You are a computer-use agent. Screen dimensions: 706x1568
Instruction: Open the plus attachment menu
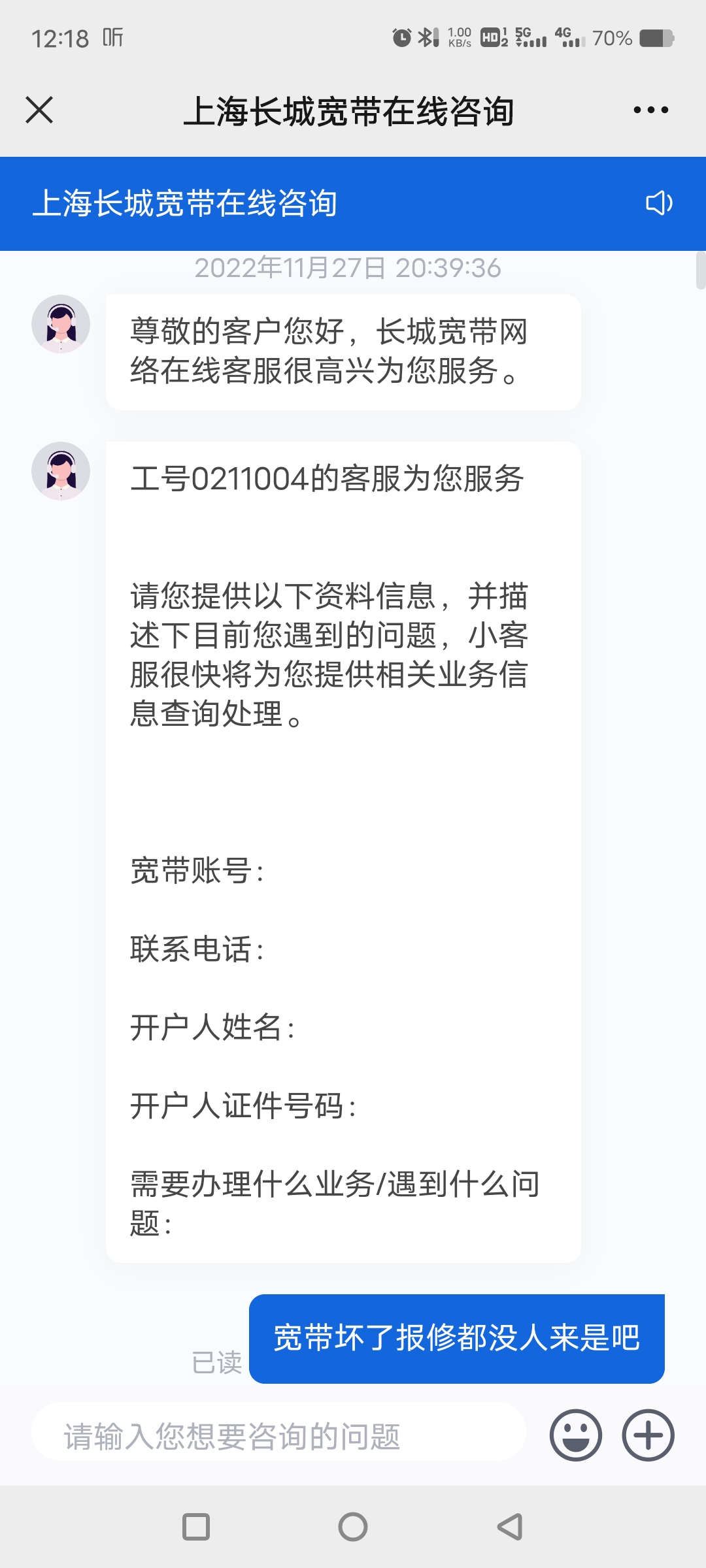(648, 1435)
